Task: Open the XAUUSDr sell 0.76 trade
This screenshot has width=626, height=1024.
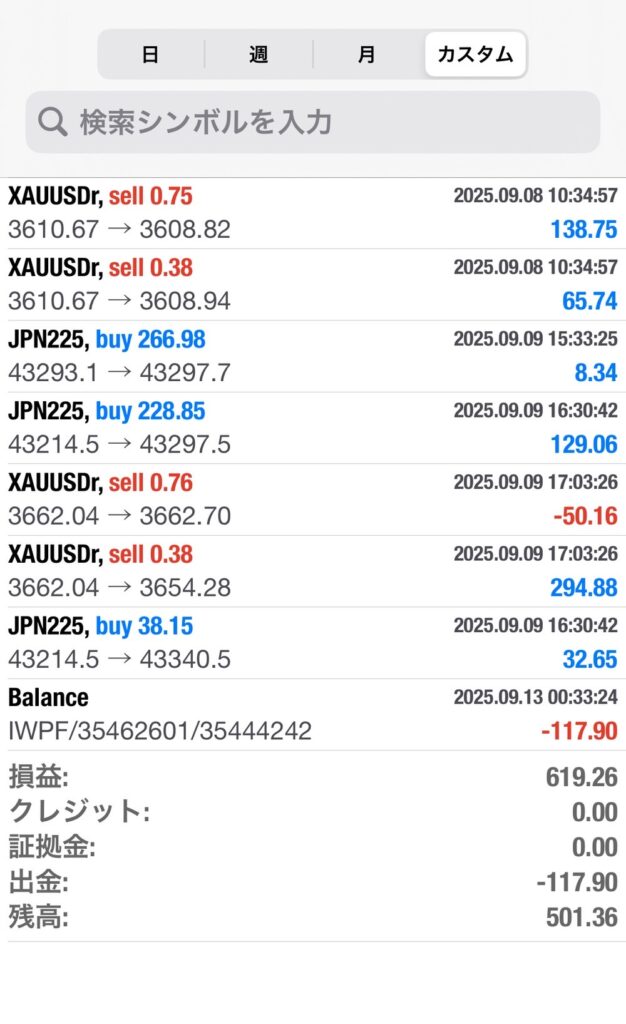Action: [313, 500]
